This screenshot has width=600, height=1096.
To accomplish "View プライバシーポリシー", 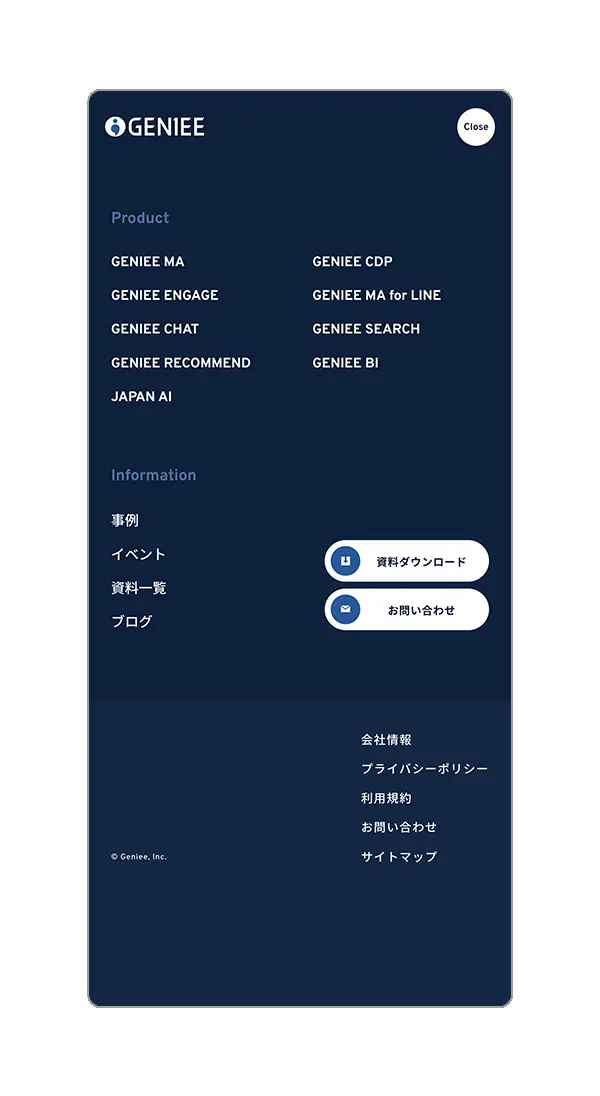I will (424, 769).
